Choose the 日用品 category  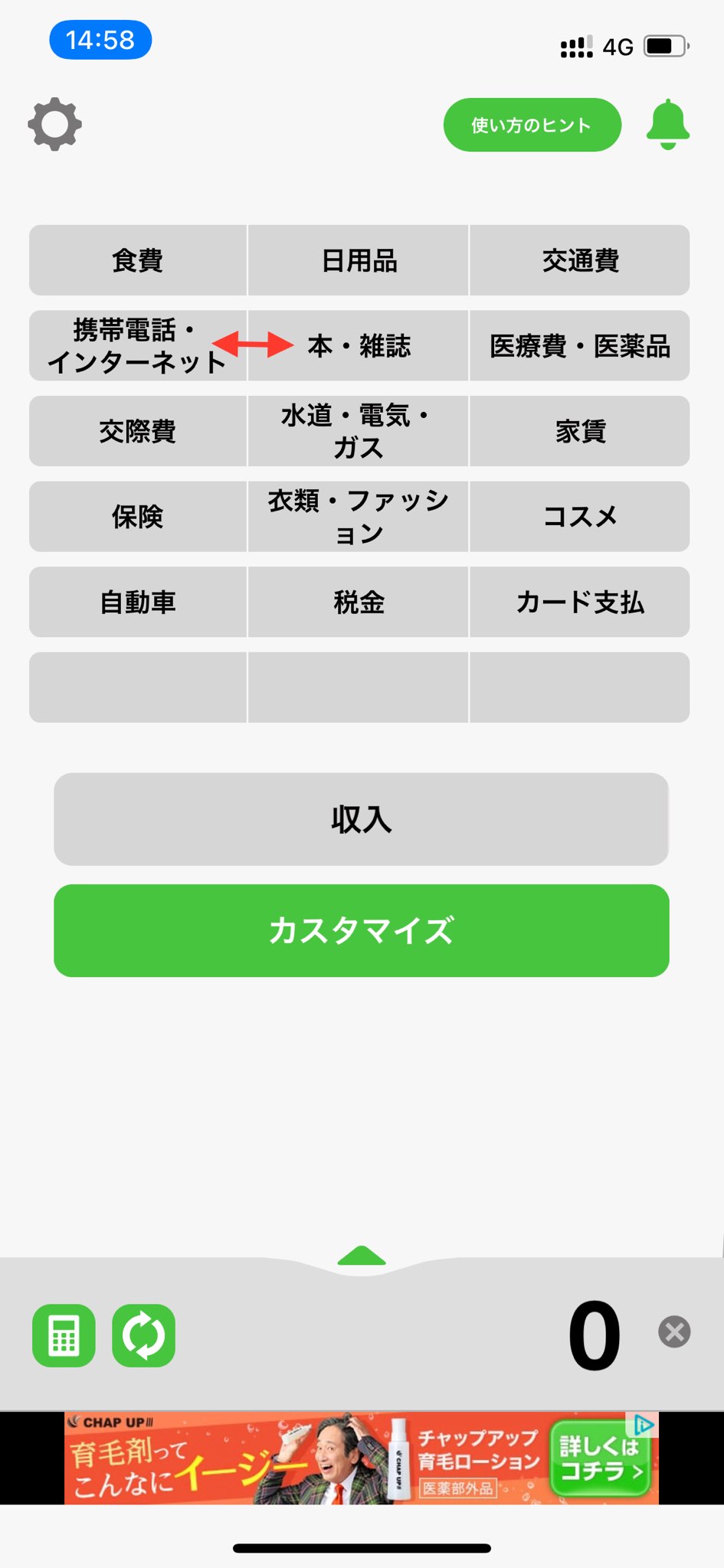359,260
